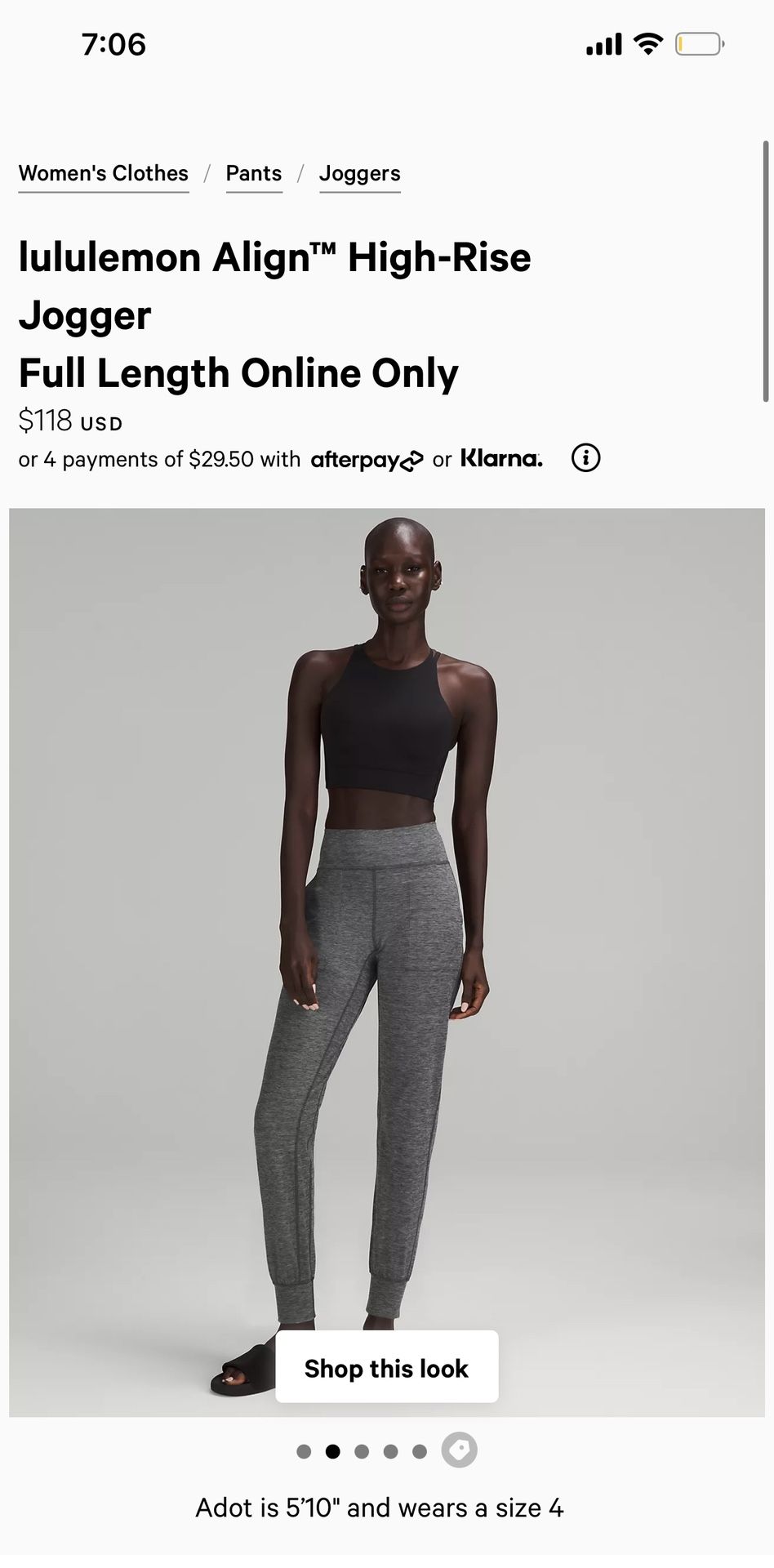Select the fourth carousel dot
Image resolution: width=774 pixels, height=1568 pixels.
pos(392,1450)
